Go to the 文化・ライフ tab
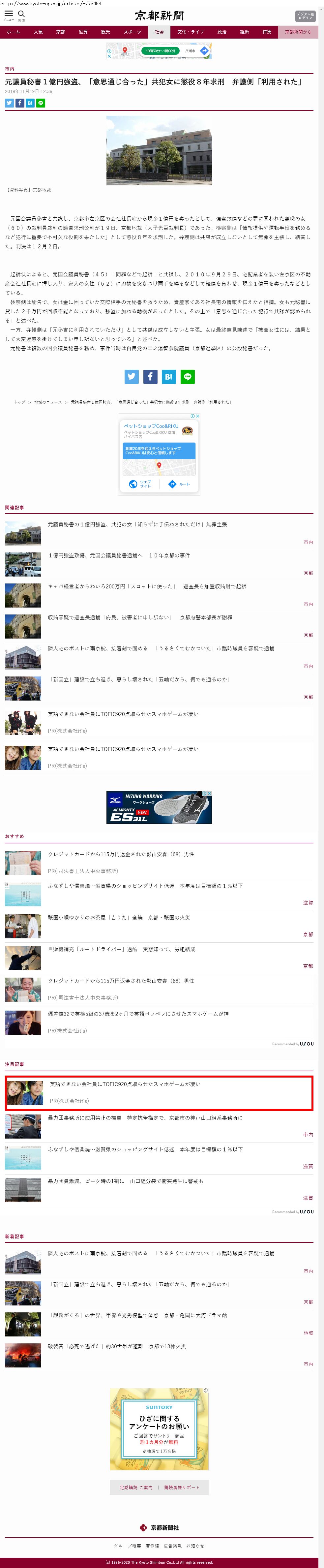 tap(190, 32)
